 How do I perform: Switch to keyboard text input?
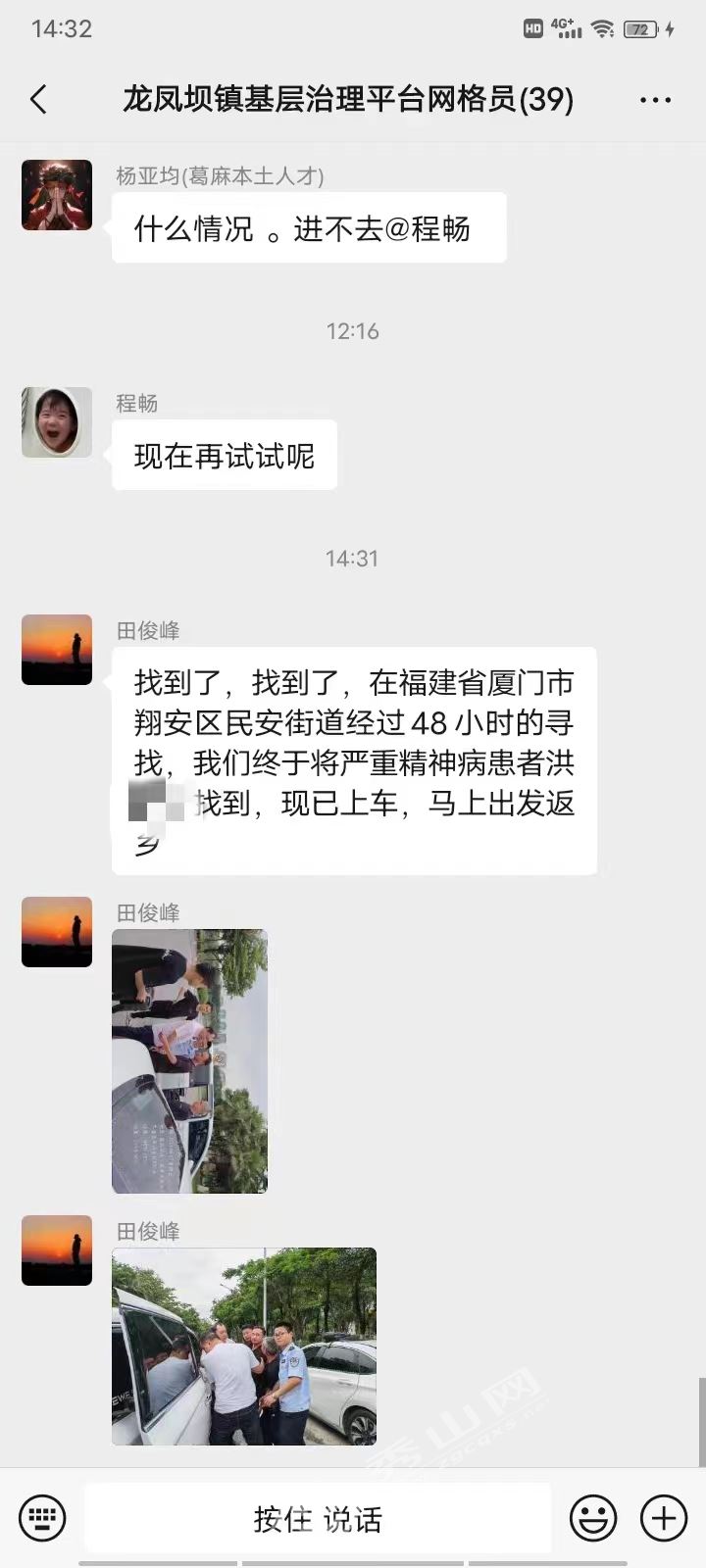click(x=42, y=1518)
